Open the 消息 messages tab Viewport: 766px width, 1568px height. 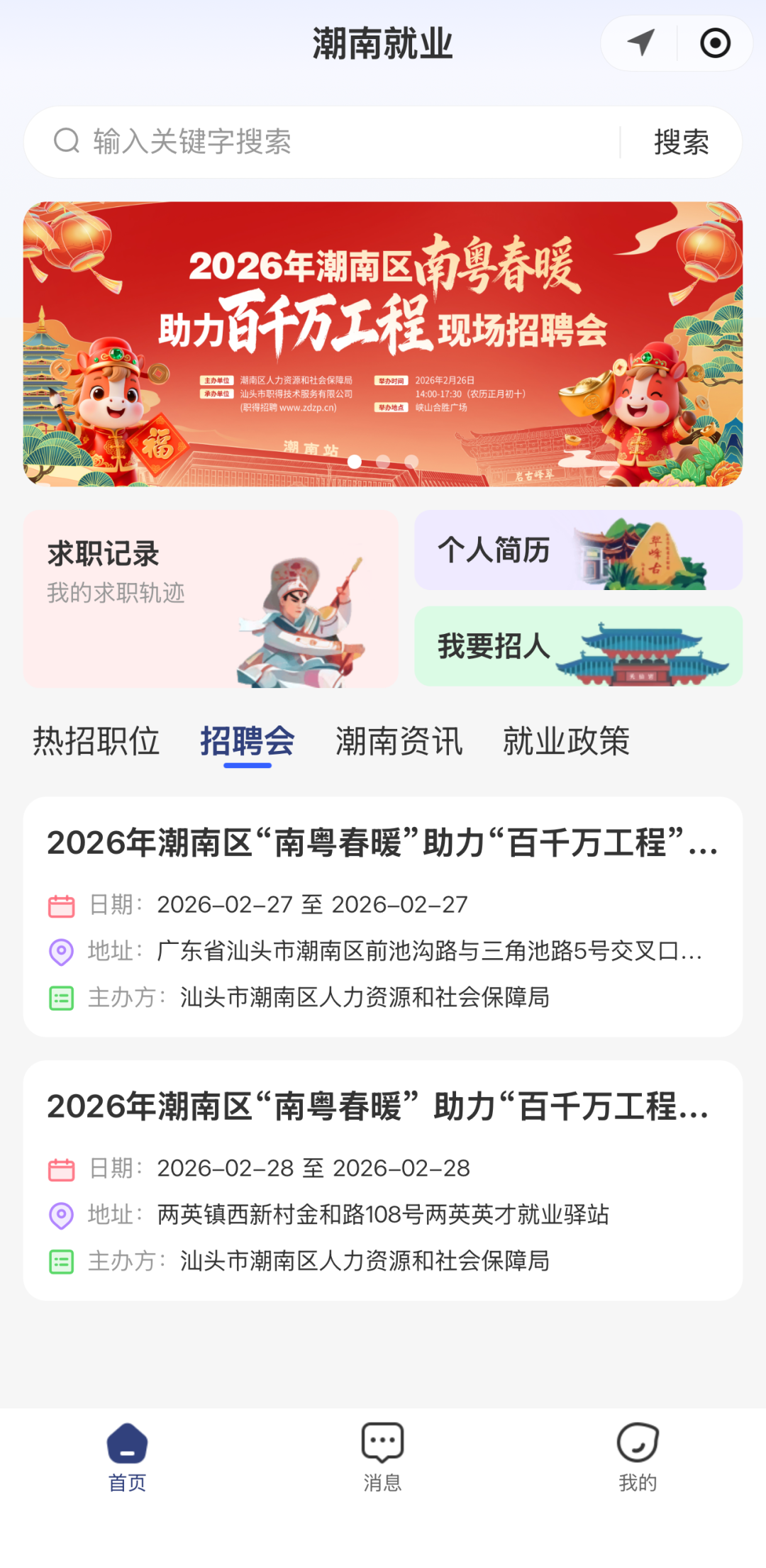click(x=383, y=1458)
